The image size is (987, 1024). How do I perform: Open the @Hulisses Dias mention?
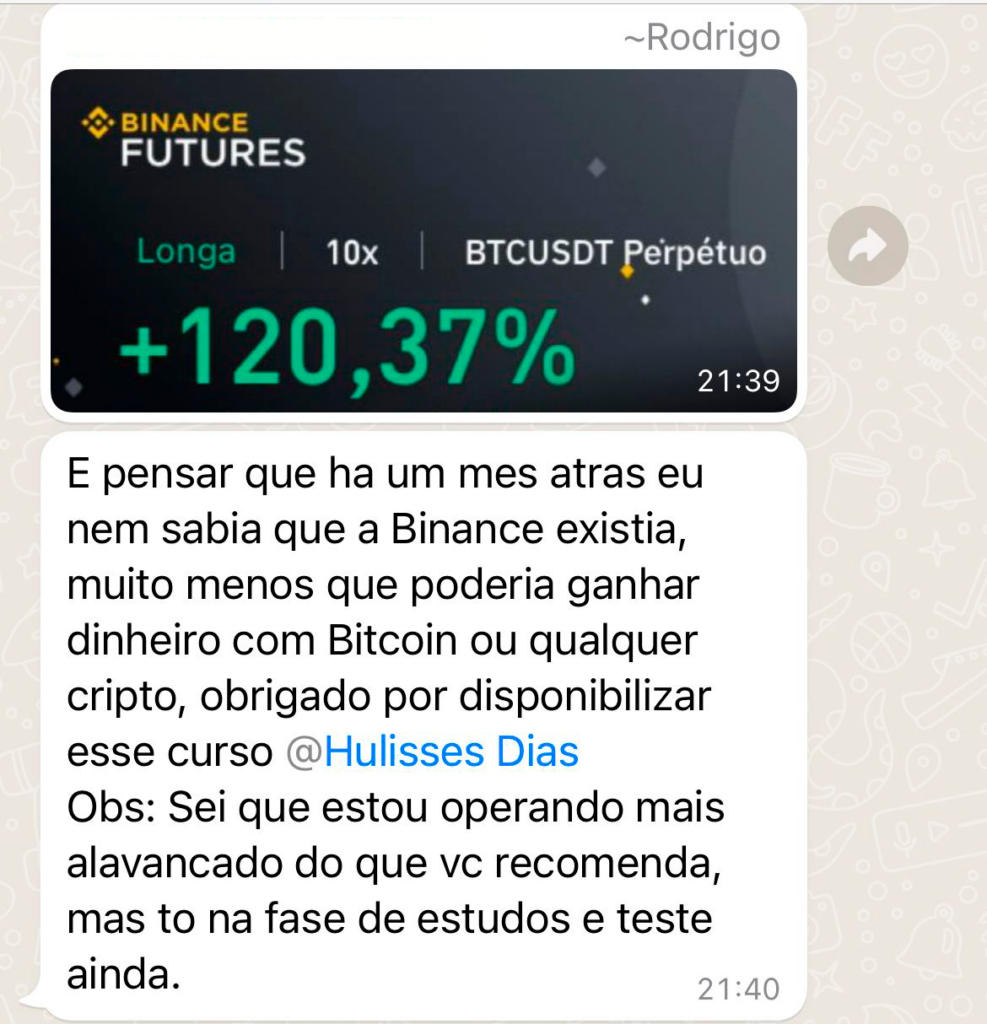432,752
